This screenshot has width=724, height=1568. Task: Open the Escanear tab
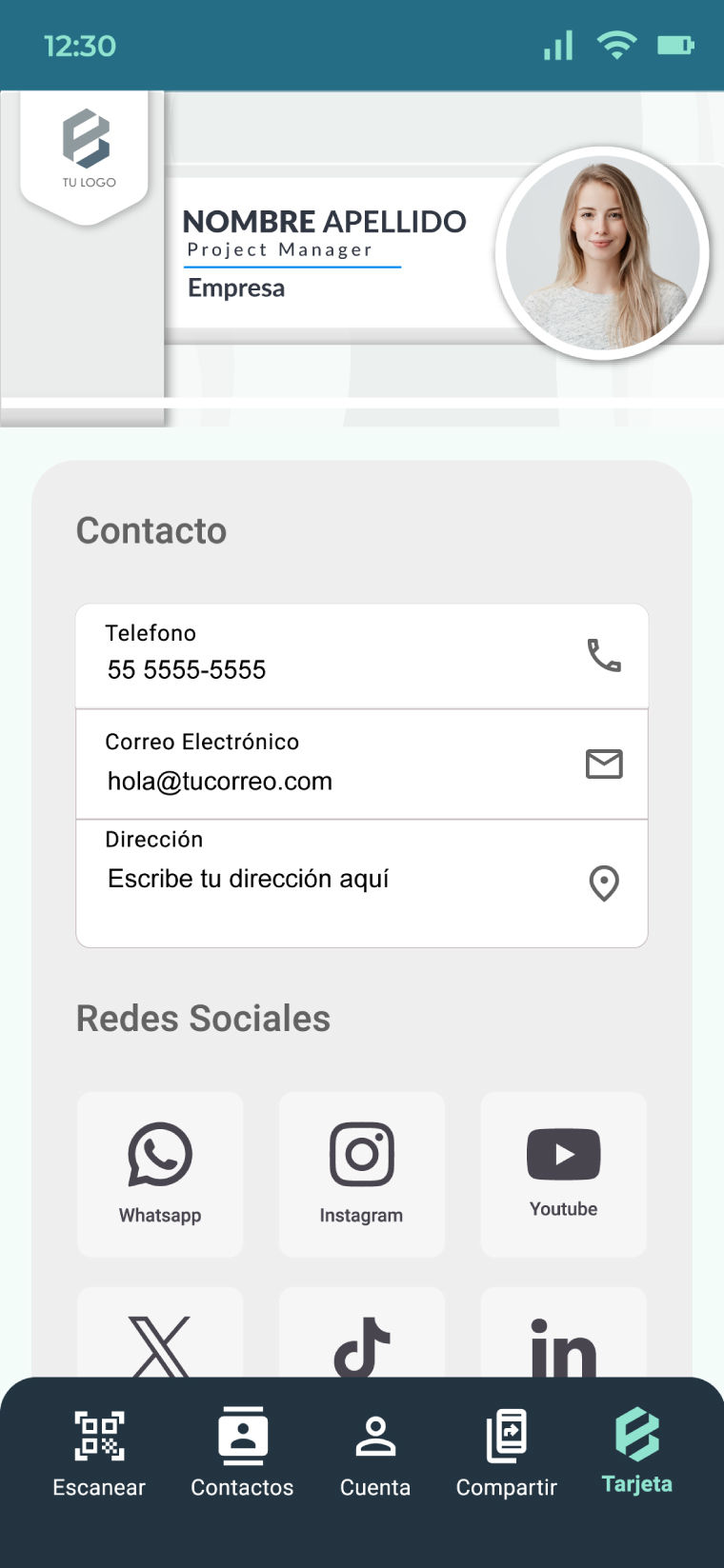click(x=99, y=1453)
